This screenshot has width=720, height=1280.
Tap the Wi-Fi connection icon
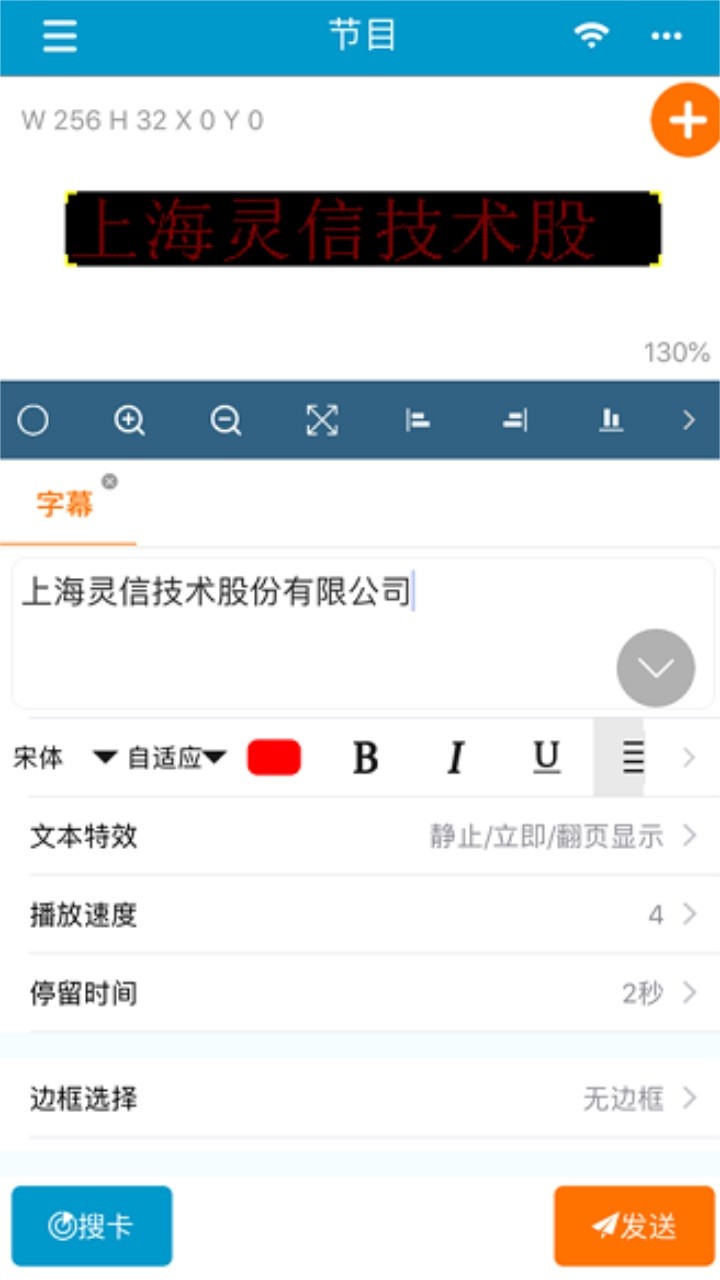(592, 36)
